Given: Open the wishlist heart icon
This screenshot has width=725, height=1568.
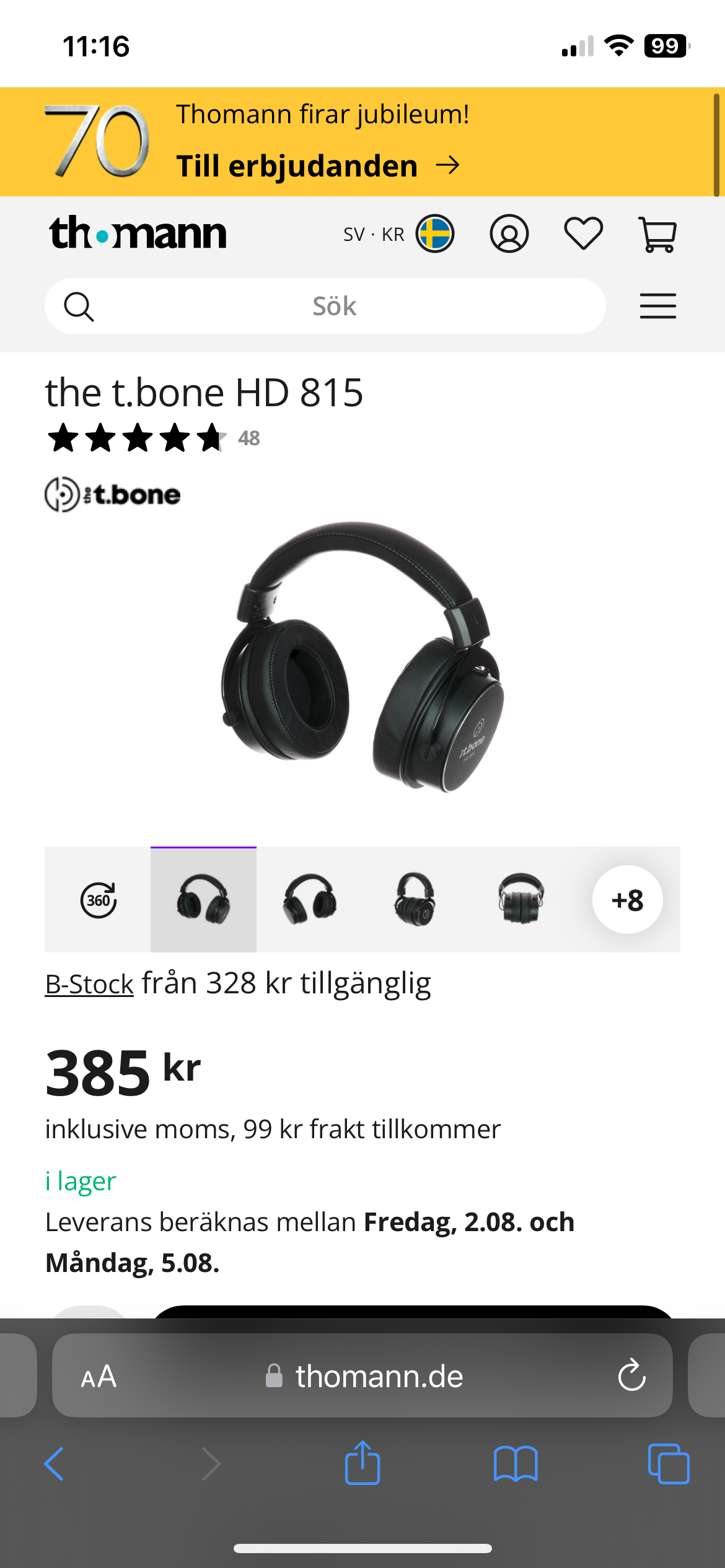Looking at the screenshot, I should 583,234.
